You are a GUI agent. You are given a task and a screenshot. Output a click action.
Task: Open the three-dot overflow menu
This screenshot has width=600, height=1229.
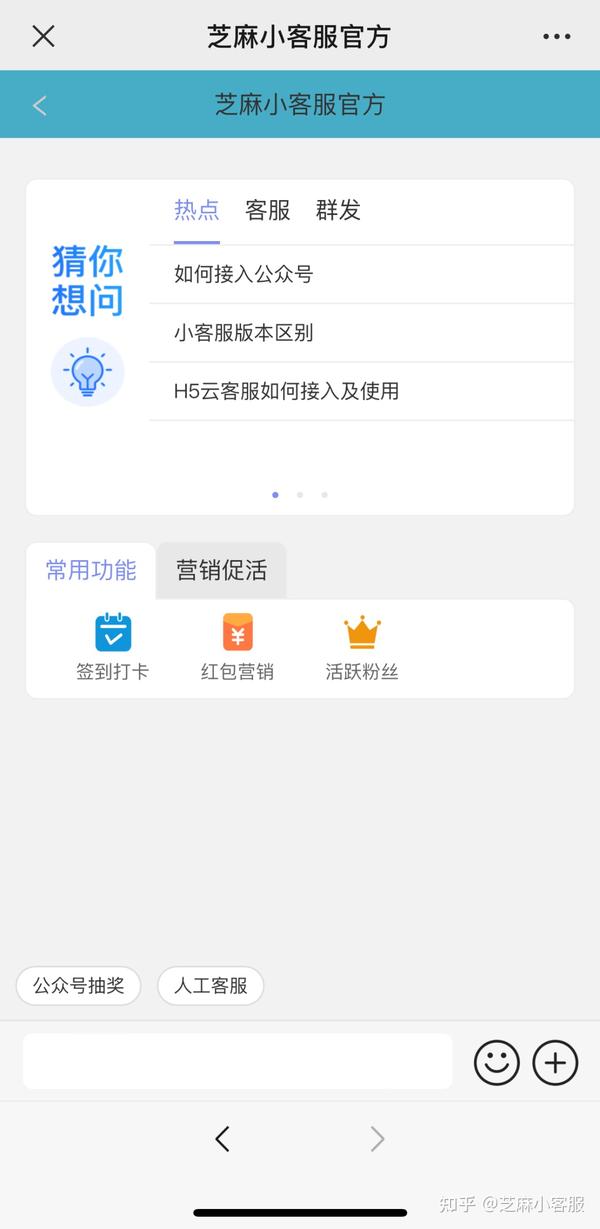tap(557, 37)
